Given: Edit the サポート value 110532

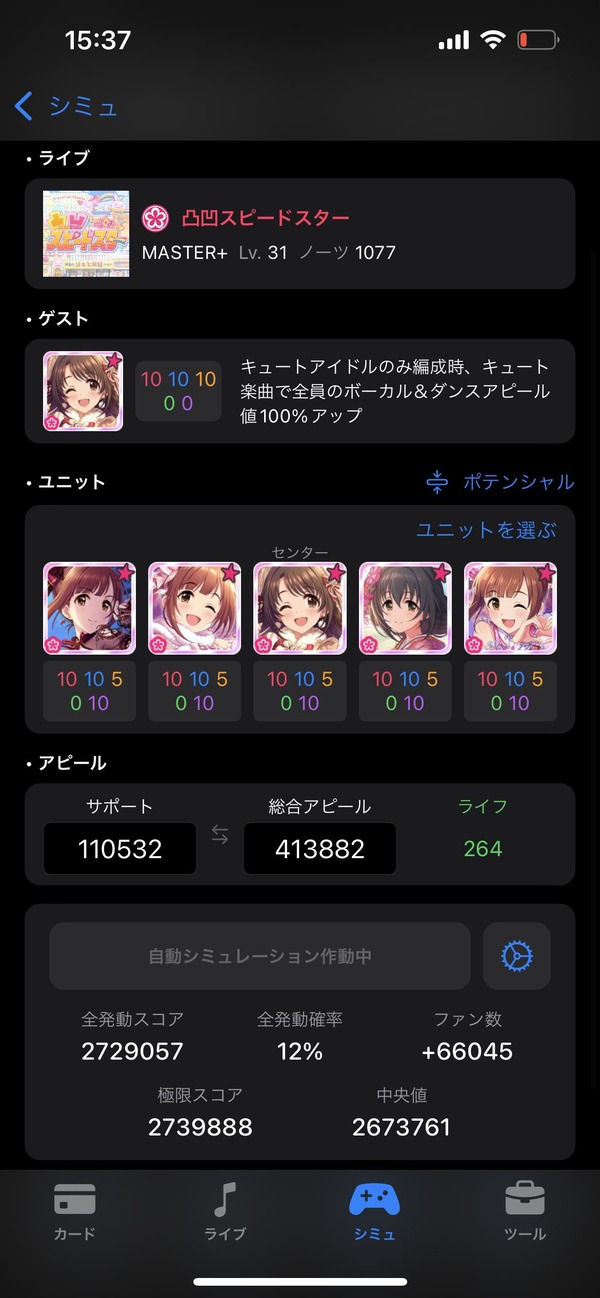Looking at the screenshot, I should (x=120, y=849).
